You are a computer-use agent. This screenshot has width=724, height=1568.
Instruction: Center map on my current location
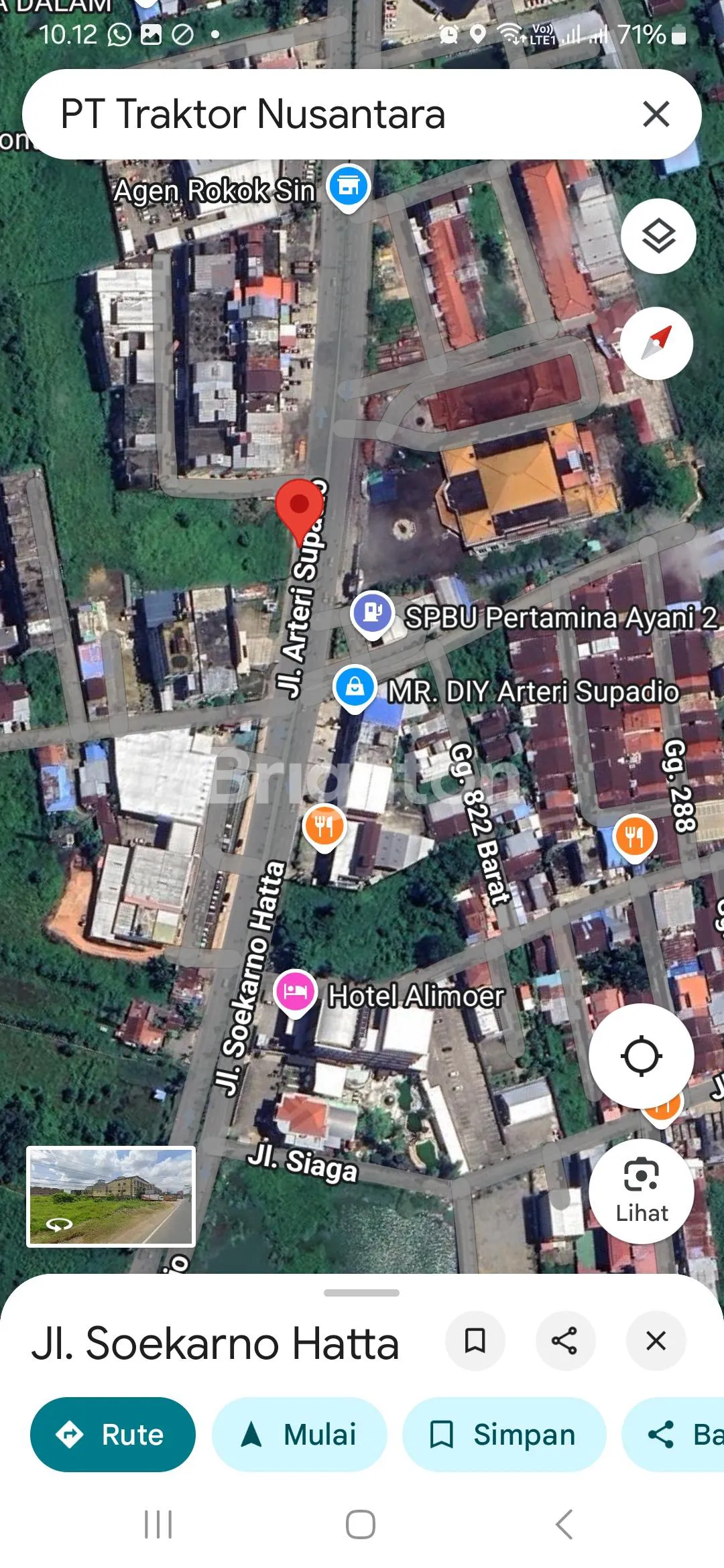pos(641,1057)
